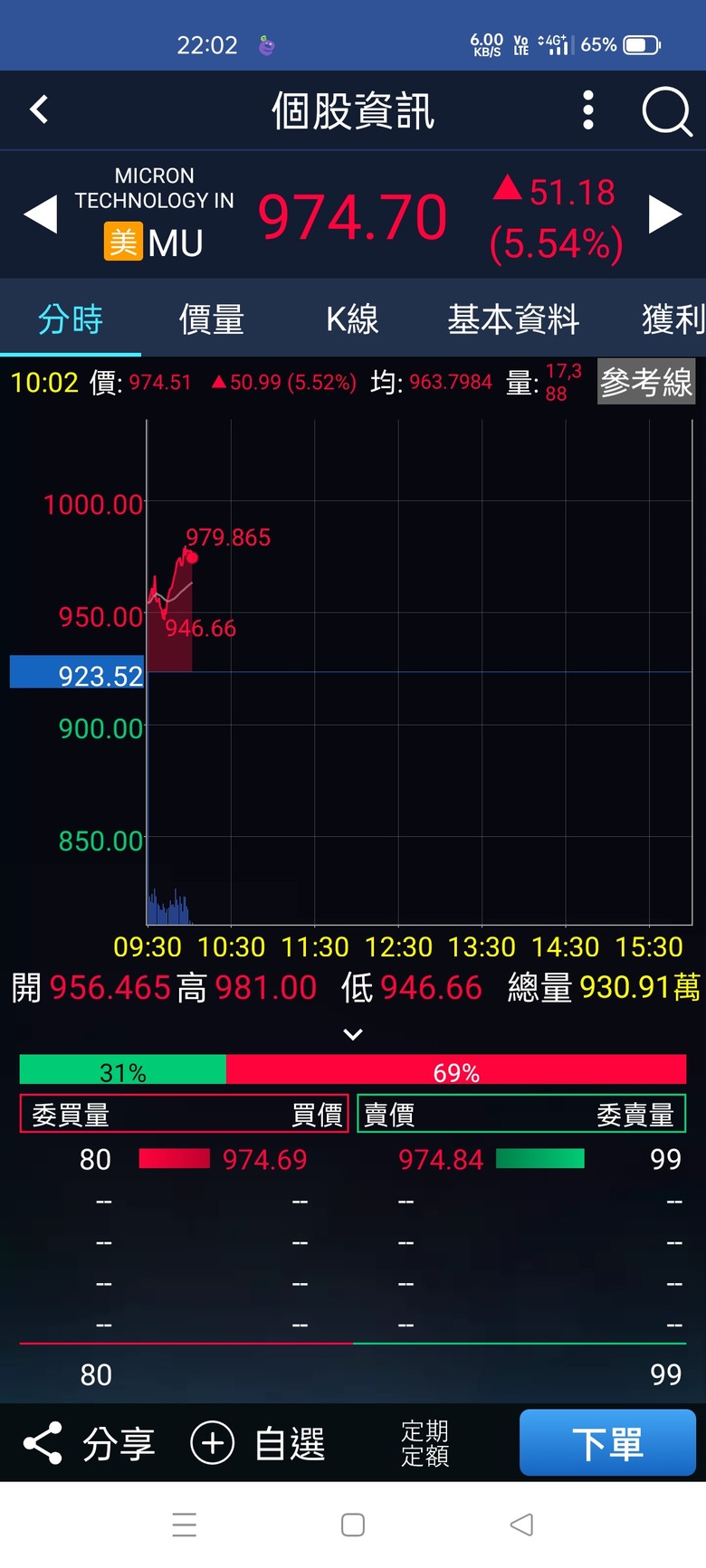Open 定期定額 recurring investment

click(425, 1443)
